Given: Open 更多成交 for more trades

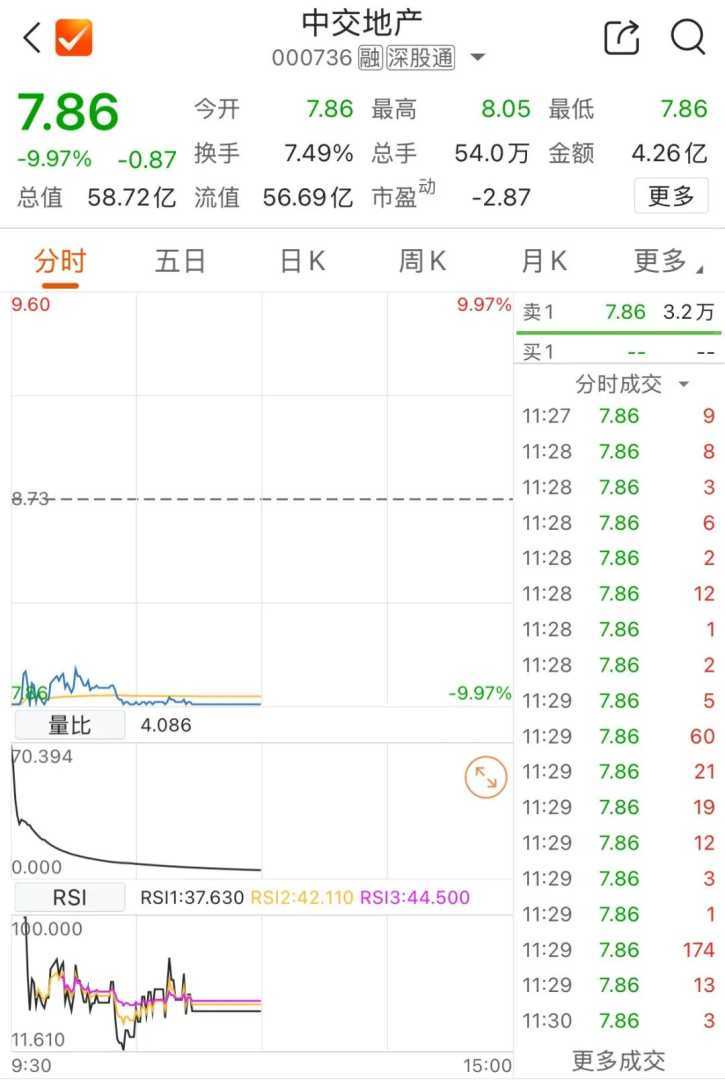Looking at the screenshot, I should click(x=618, y=1060).
